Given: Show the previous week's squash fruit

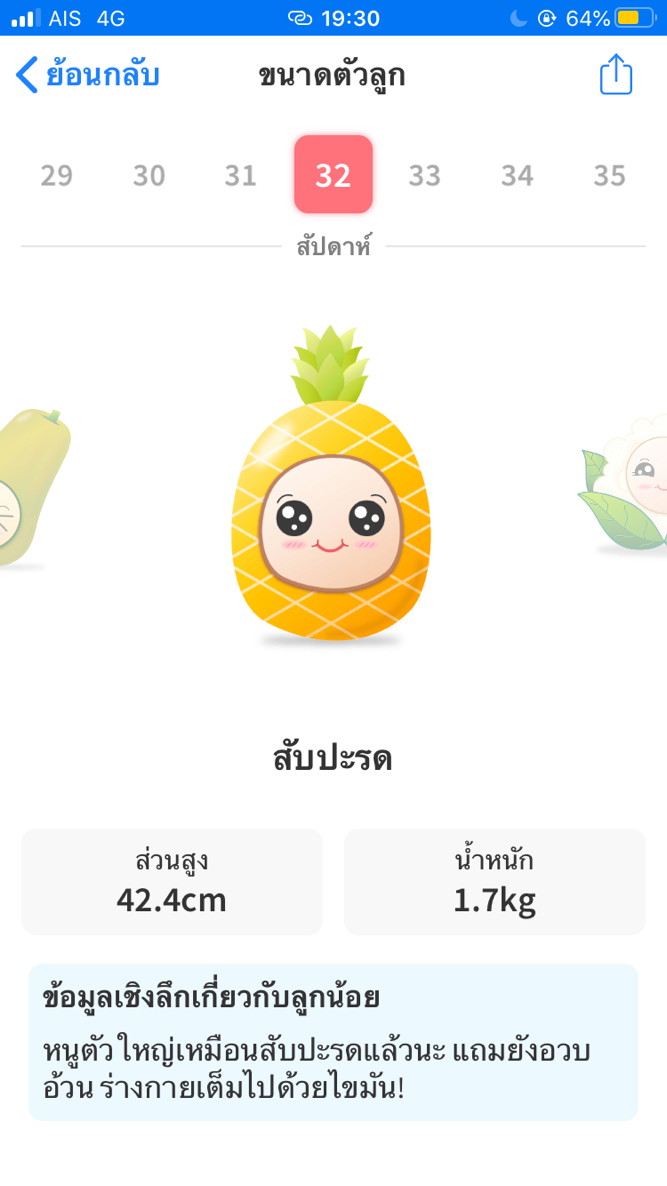Looking at the screenshot, I should 32,486.
